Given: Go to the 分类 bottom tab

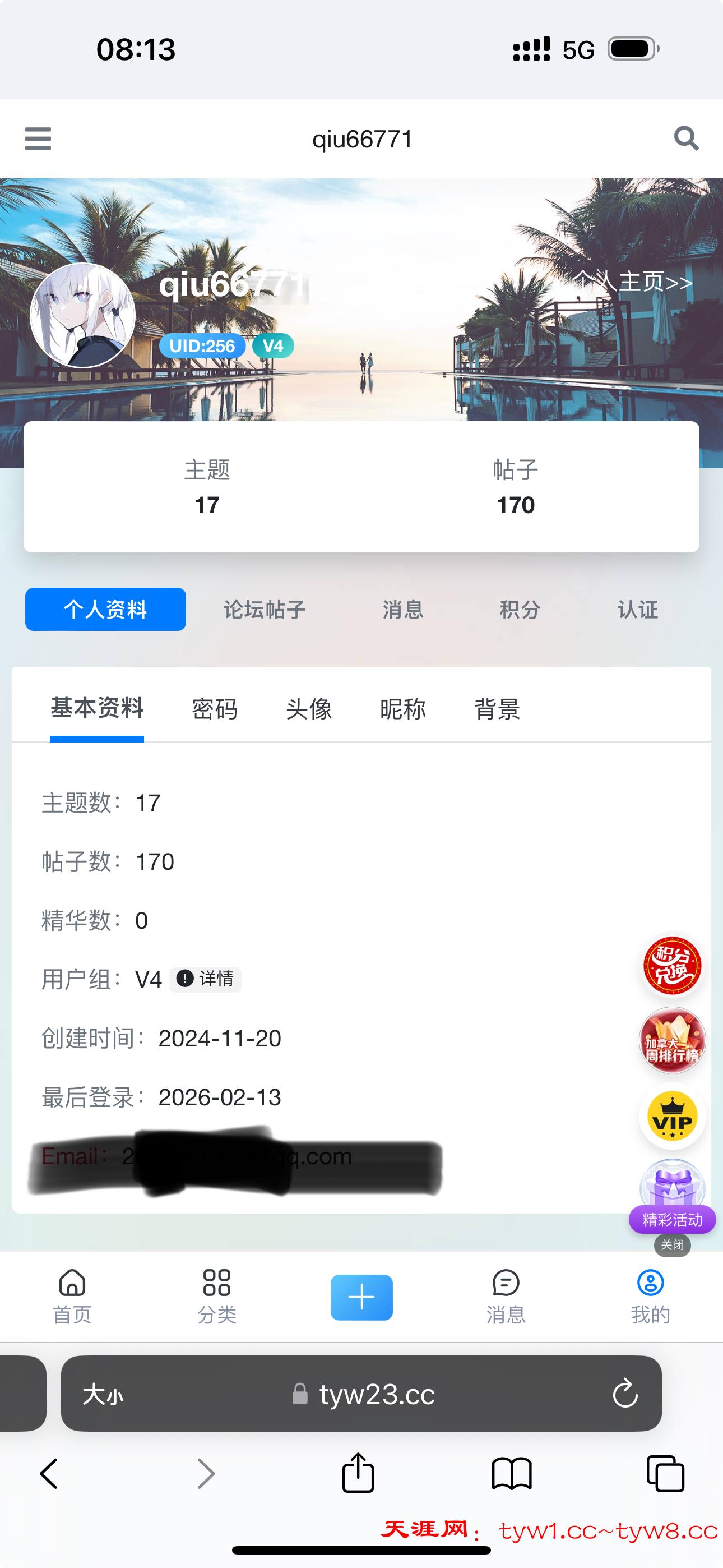Looking at the screenshot, I should click(x=217, y=1297).
